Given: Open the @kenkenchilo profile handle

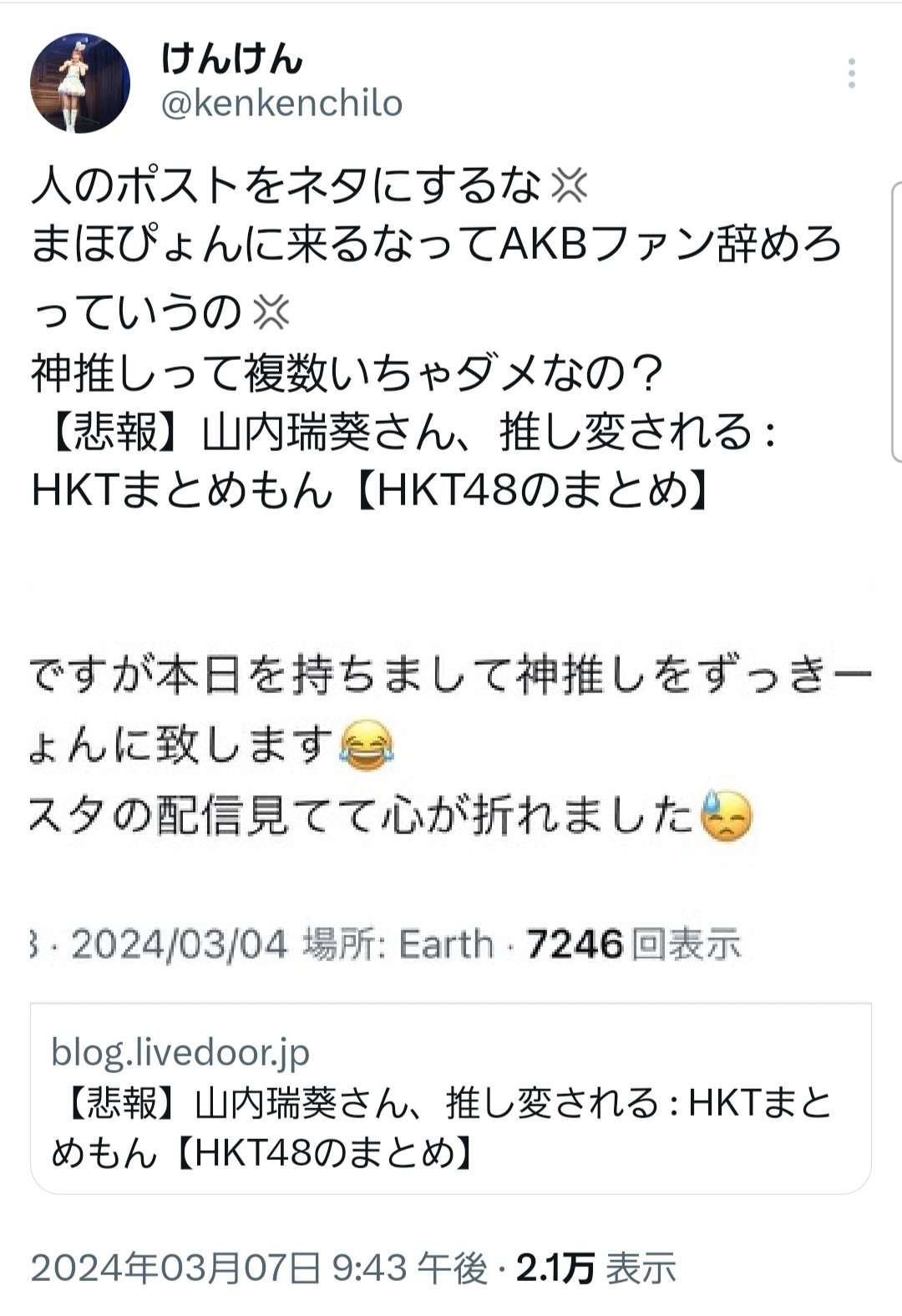Looking at the screenshot, I should tap(281, 104).
